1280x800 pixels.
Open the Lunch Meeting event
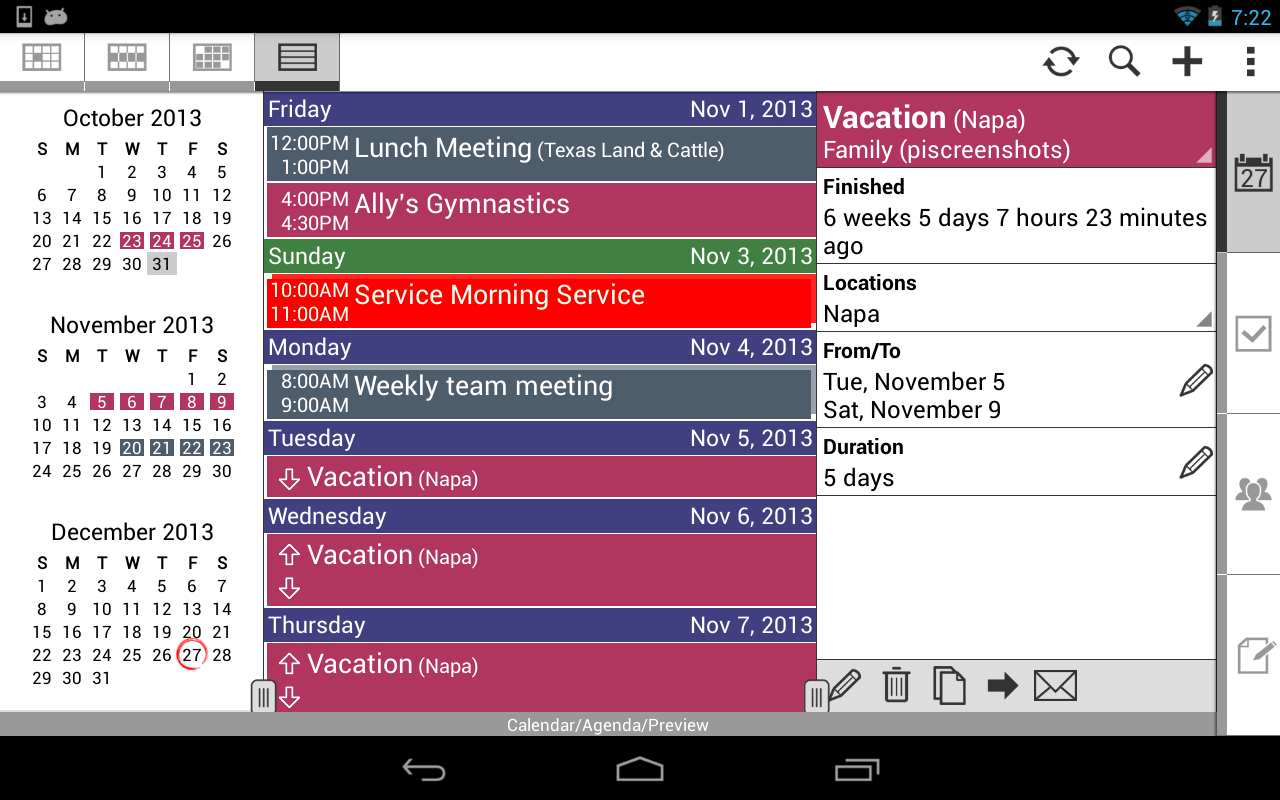[540, 154]
